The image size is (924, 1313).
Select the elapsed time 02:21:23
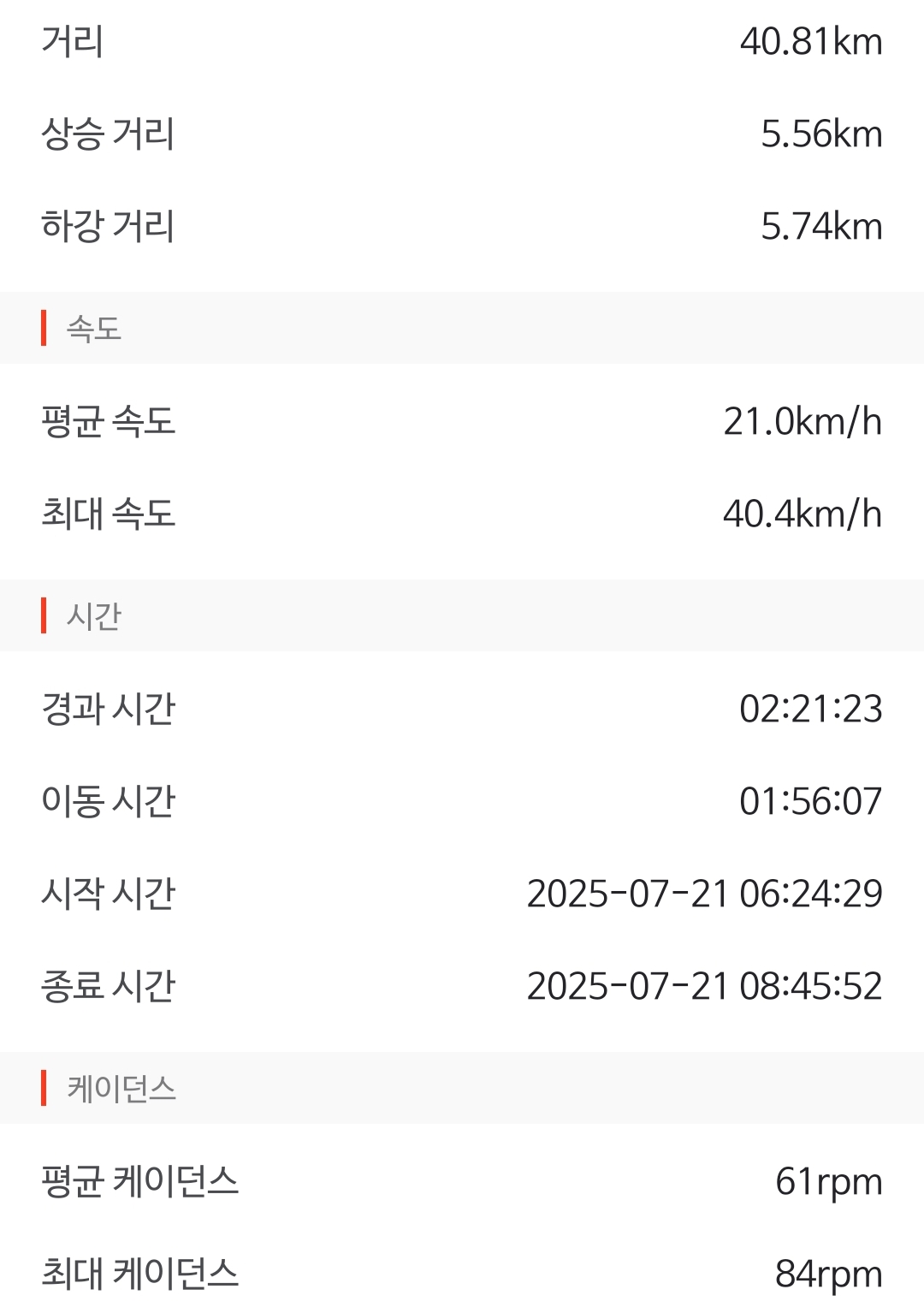pos(810,706)
